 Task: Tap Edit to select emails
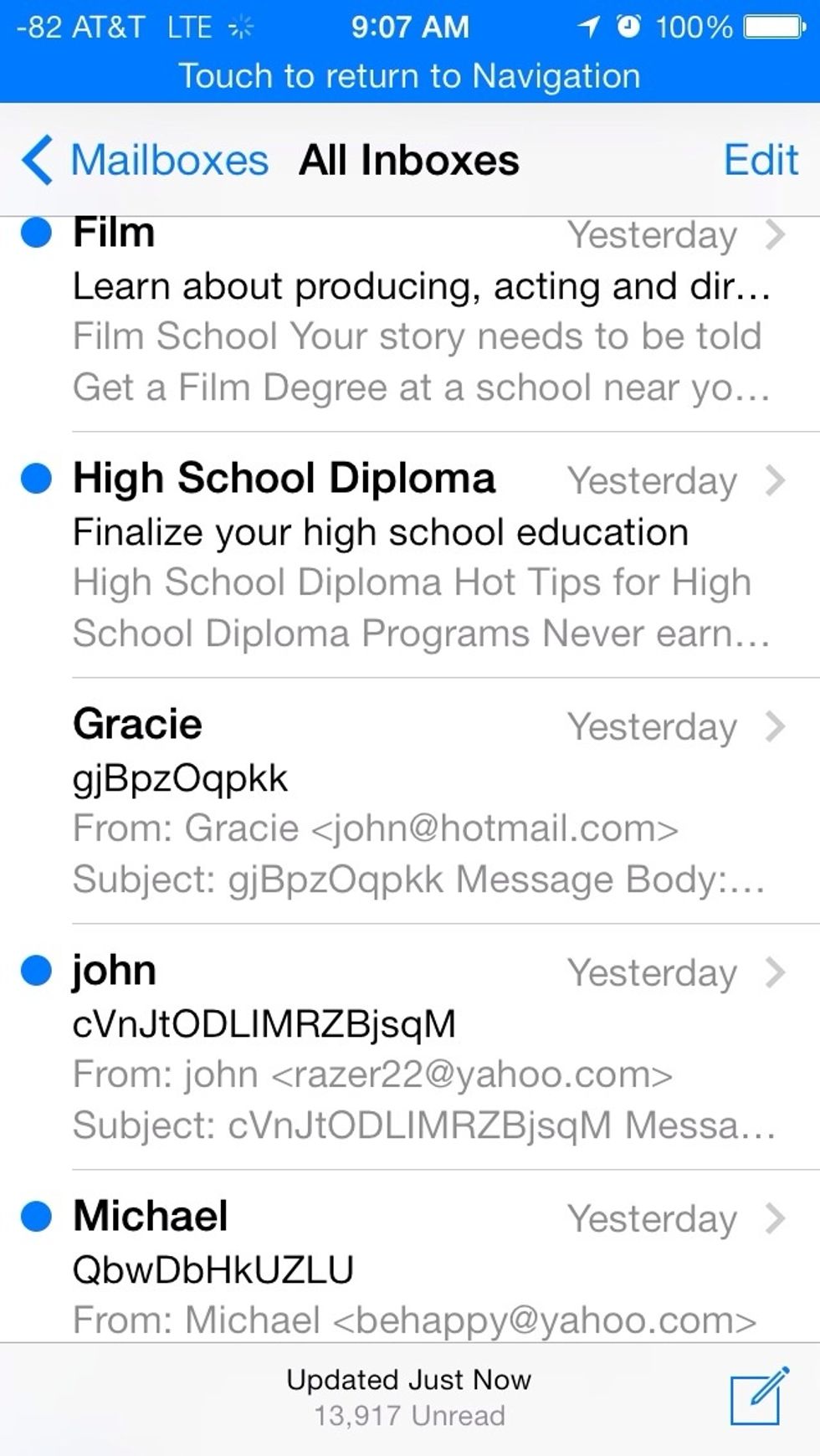coord(760,160)
